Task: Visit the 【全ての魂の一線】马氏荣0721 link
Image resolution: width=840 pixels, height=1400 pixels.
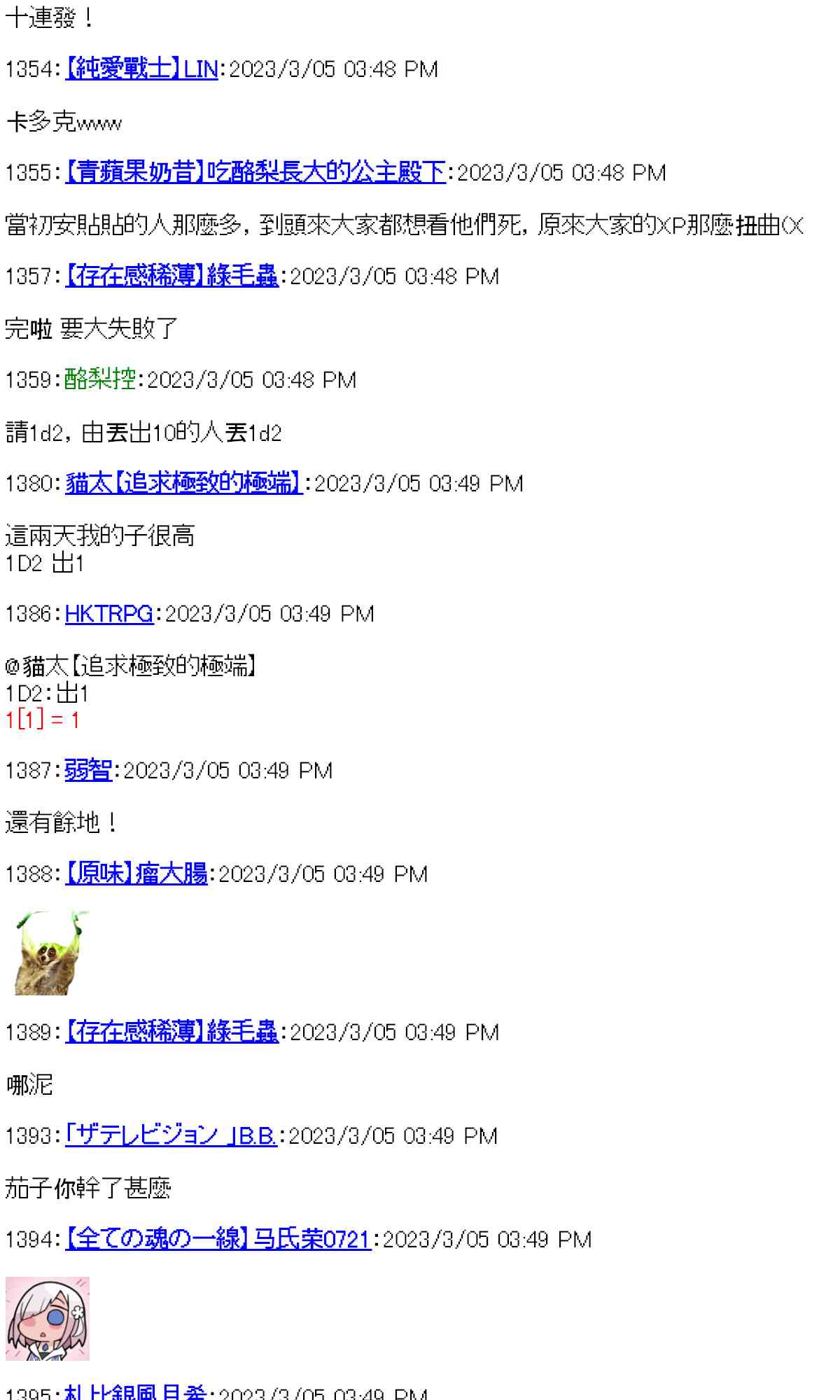Action: click(x=218, y=1240)
